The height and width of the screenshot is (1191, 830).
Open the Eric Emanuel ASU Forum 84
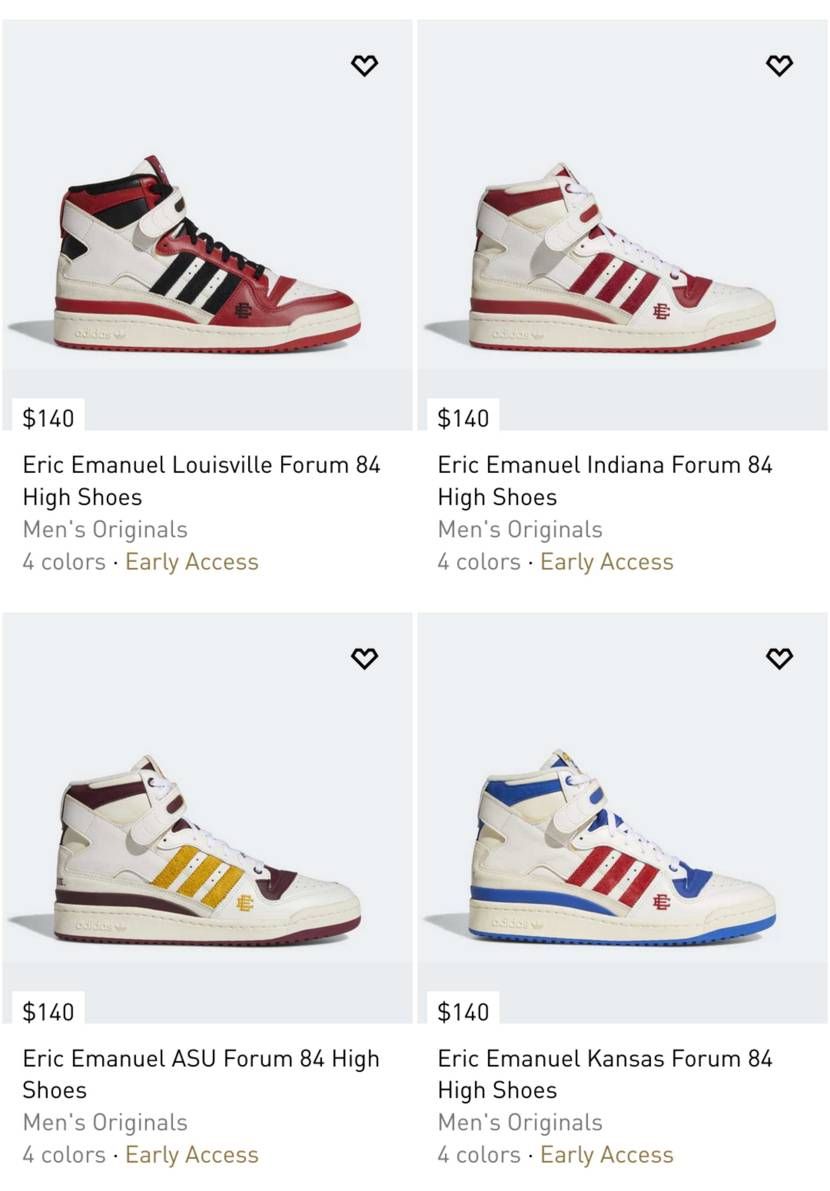(x=201, y=1073)
